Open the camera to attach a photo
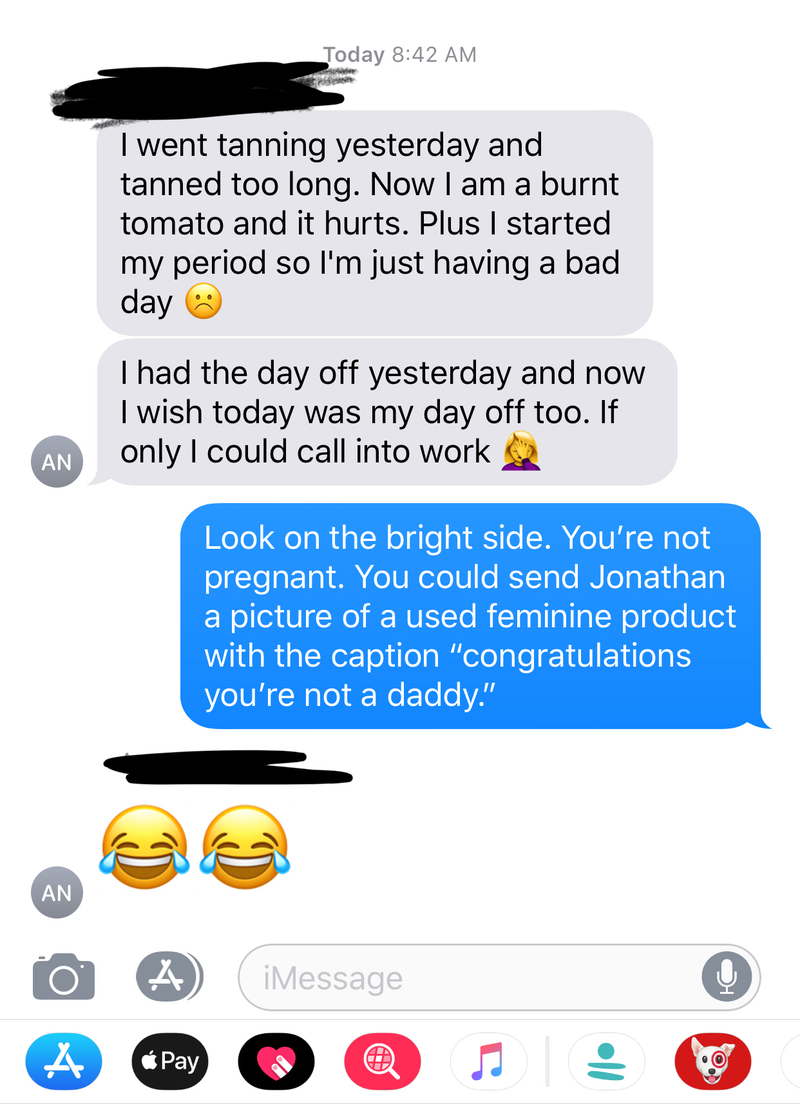 pyautogui.click(x=63, y=976)
